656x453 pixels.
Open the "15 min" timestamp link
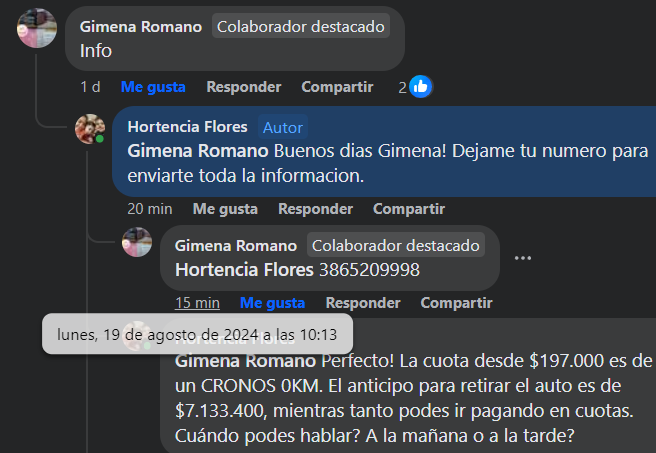pos(197,302)
